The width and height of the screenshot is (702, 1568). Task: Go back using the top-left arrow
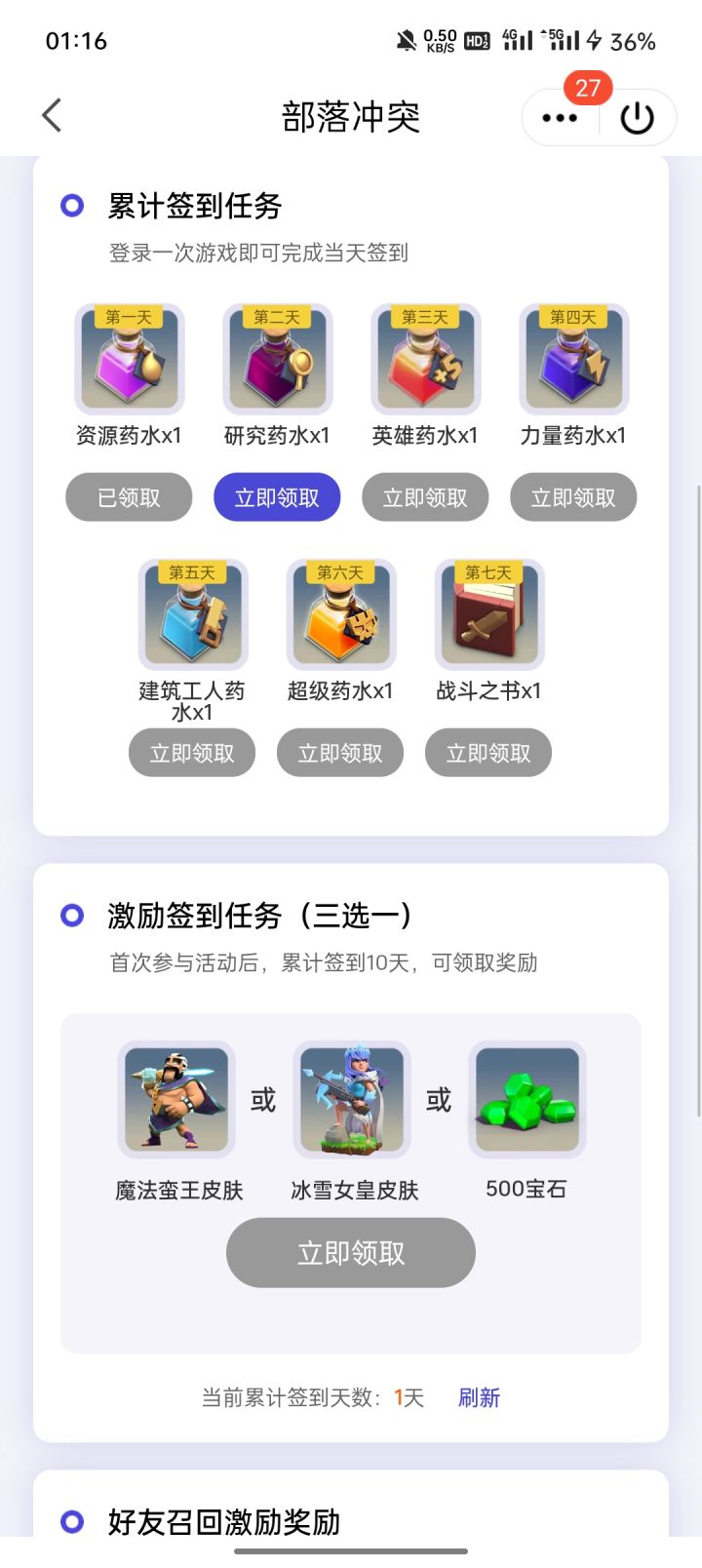(53, 116)
